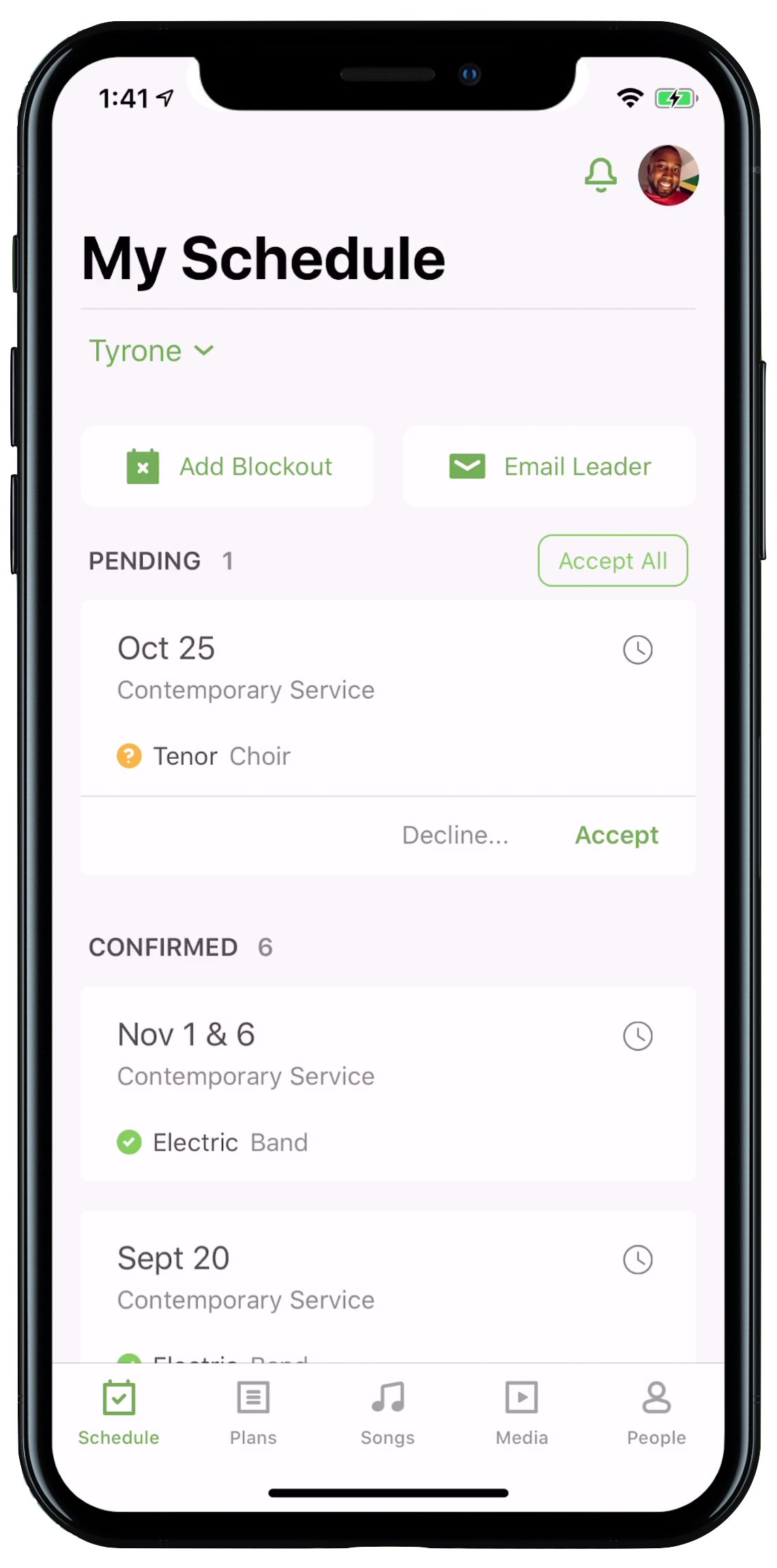Decline the Oct 25 Tenor request
This screenshot has height=1568, width=777.
pos(455,835)
